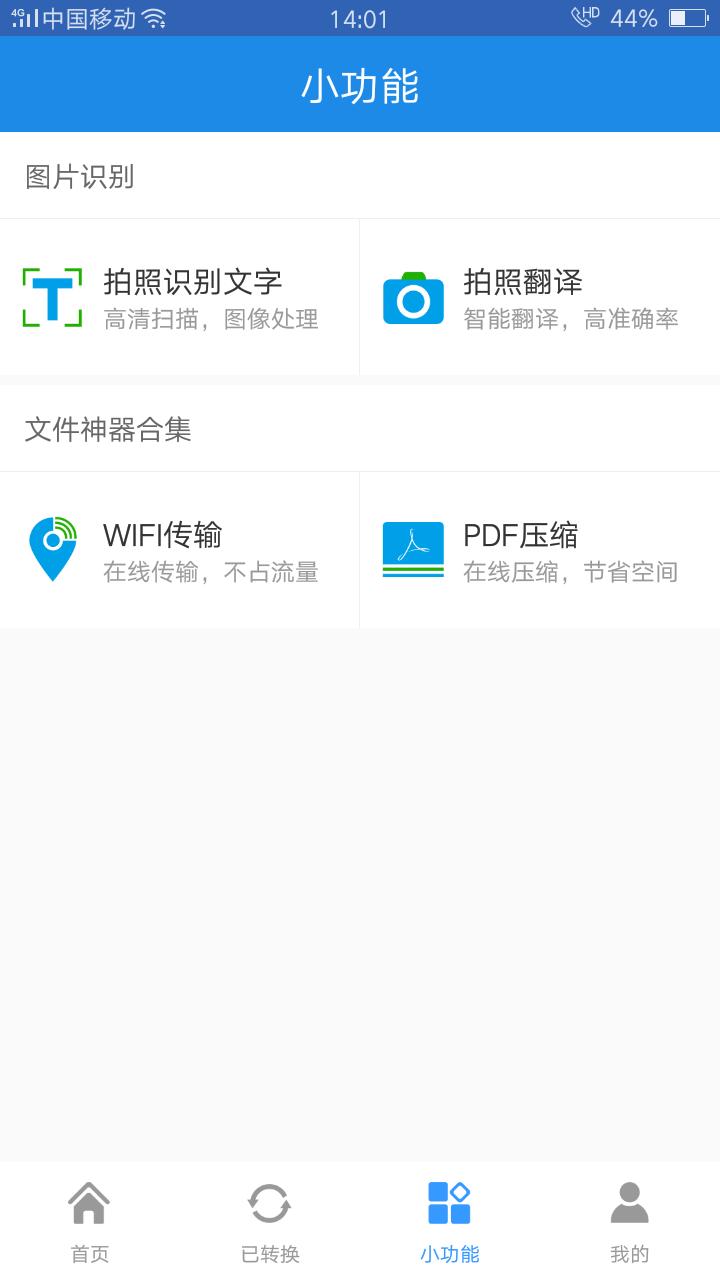Click the blue camera icon for translation
The width and height of the screenshot is (720, 1280).
[x=412, y=295]
